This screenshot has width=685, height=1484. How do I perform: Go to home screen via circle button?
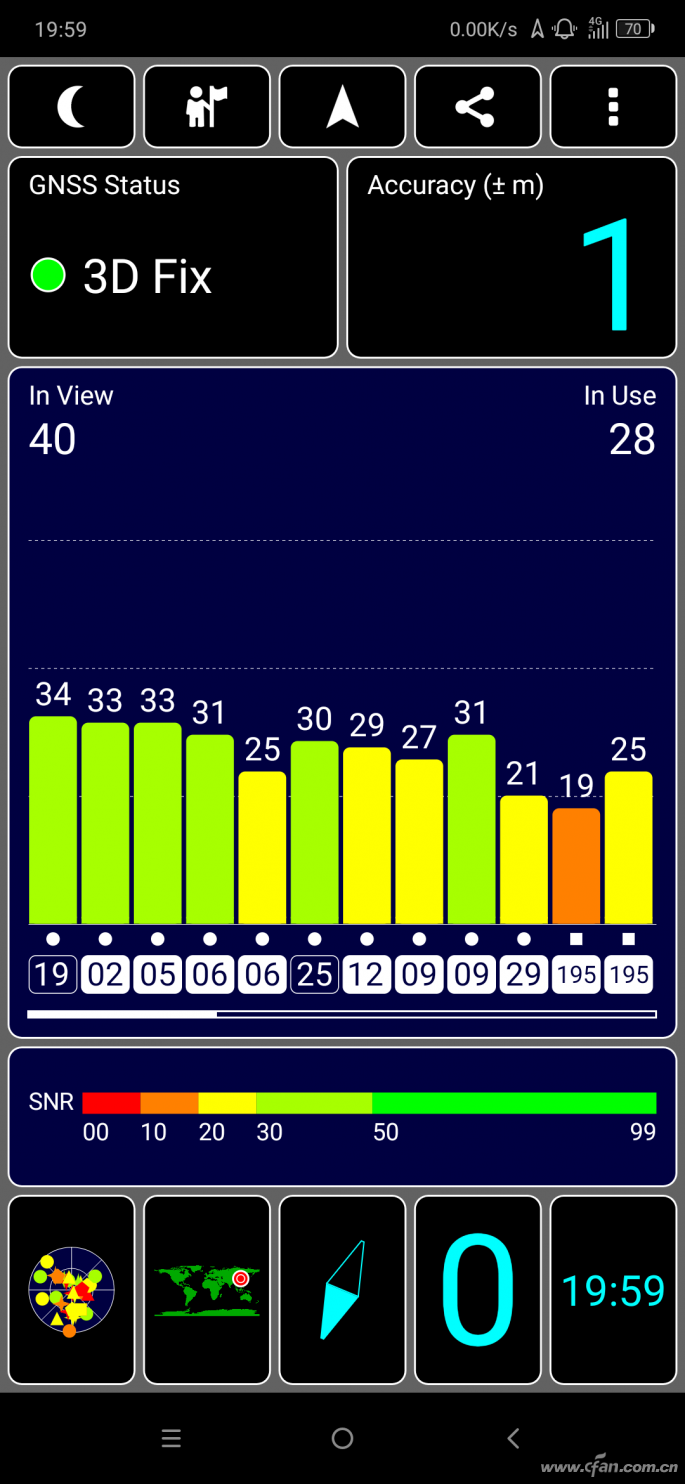point(342,1438)
